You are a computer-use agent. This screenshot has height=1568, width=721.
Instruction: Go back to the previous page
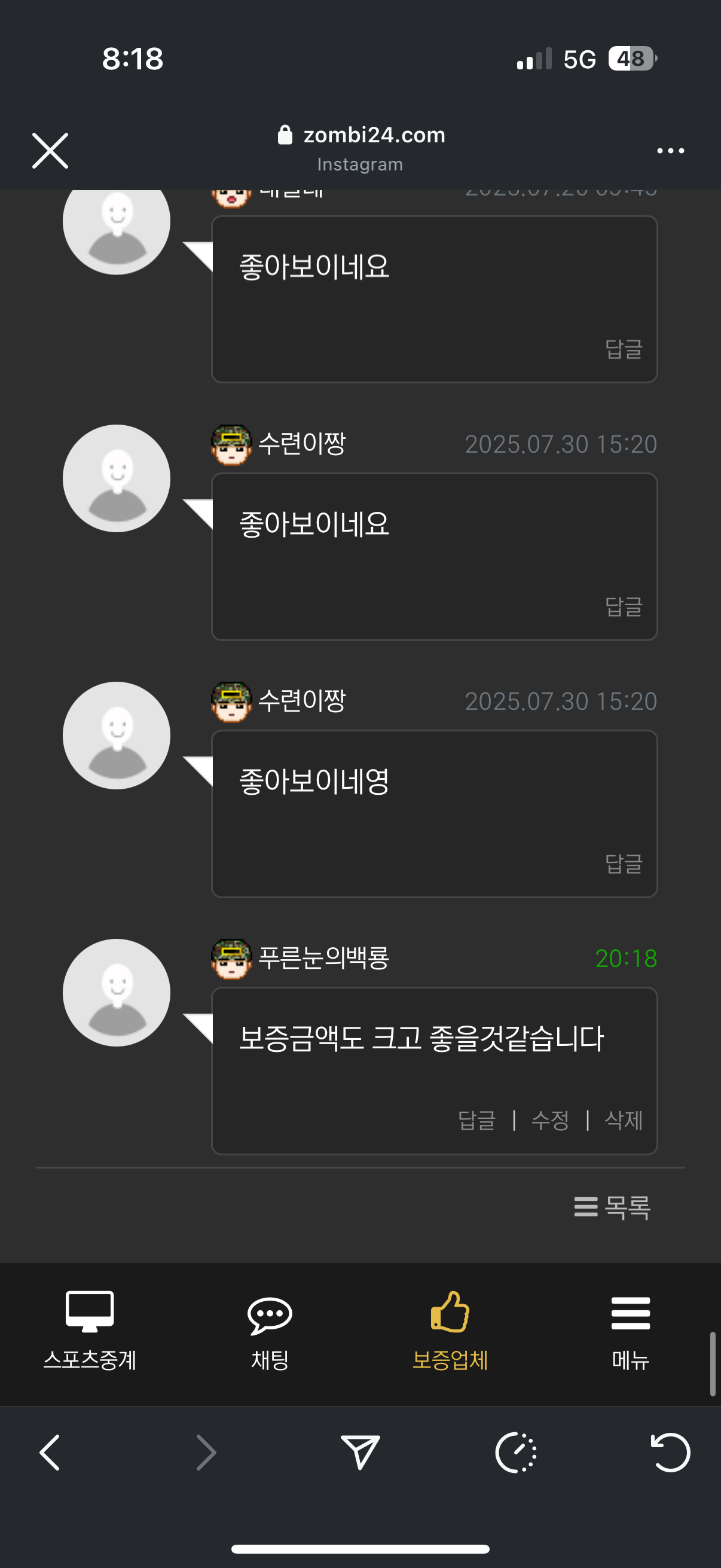[50, 1453]
